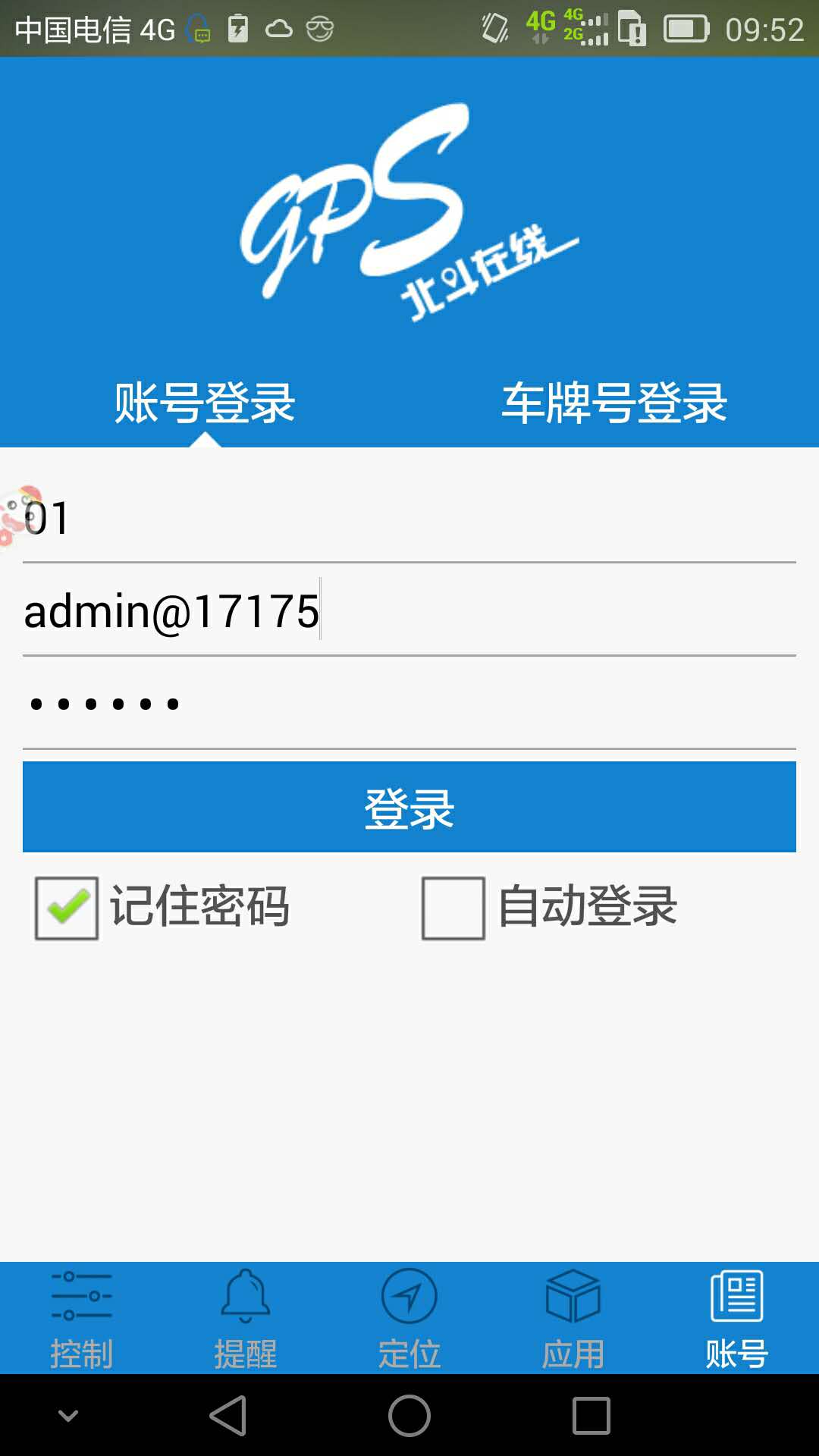This screenshot has height=1456, width=819.
Task: Go to the 提醒 tab
Action: [x=246, y=1319]
